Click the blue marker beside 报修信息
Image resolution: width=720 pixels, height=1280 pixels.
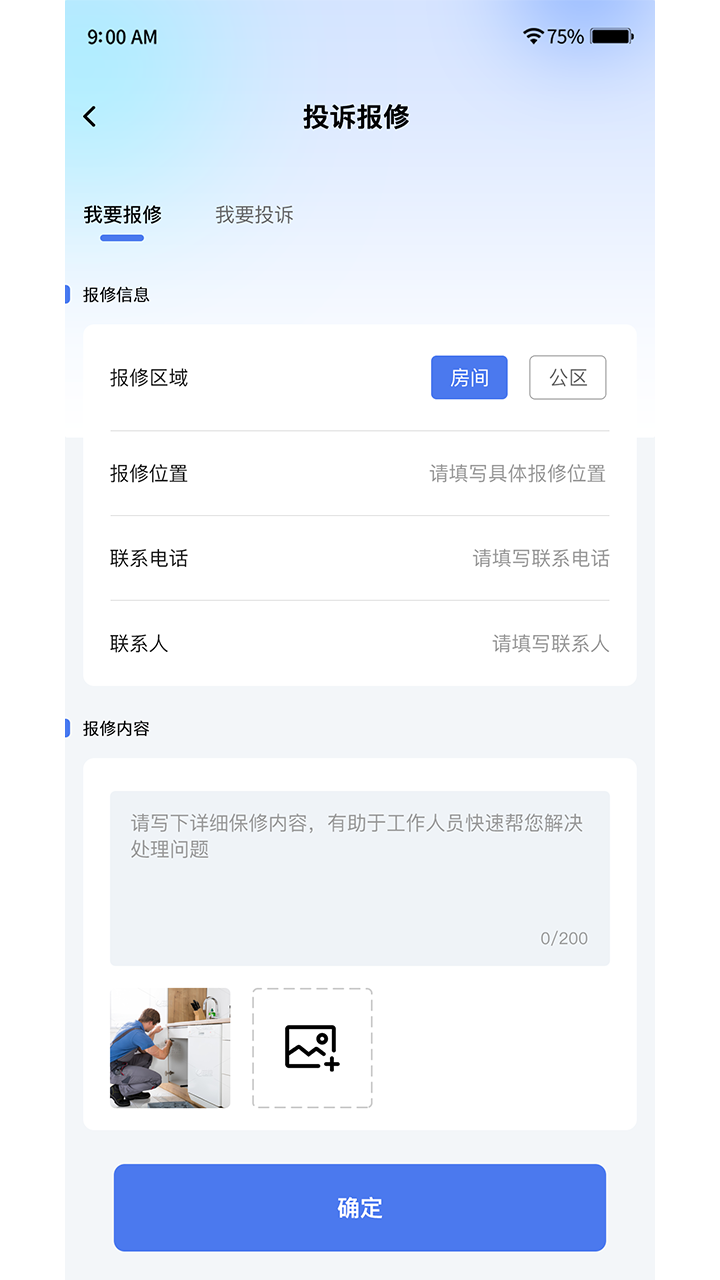pyautogui.click(x=66, y=295)
